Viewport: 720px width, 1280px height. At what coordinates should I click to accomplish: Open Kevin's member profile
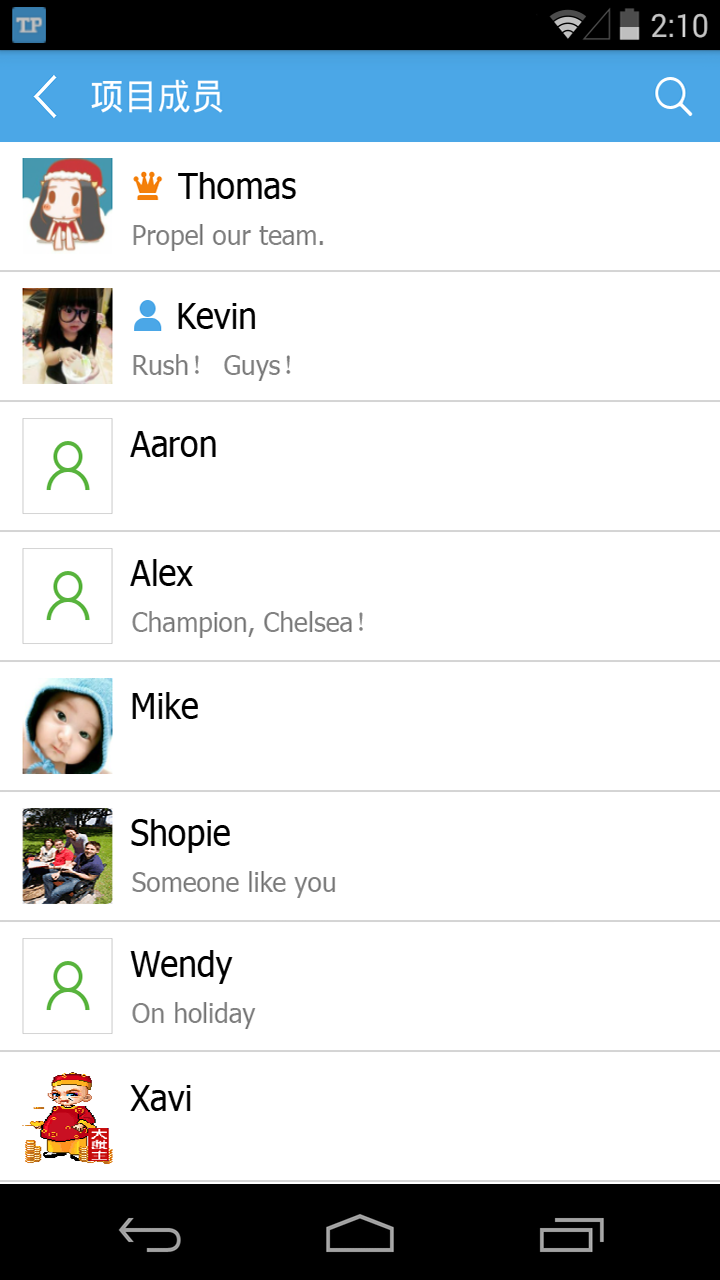(x=360, y=336)
